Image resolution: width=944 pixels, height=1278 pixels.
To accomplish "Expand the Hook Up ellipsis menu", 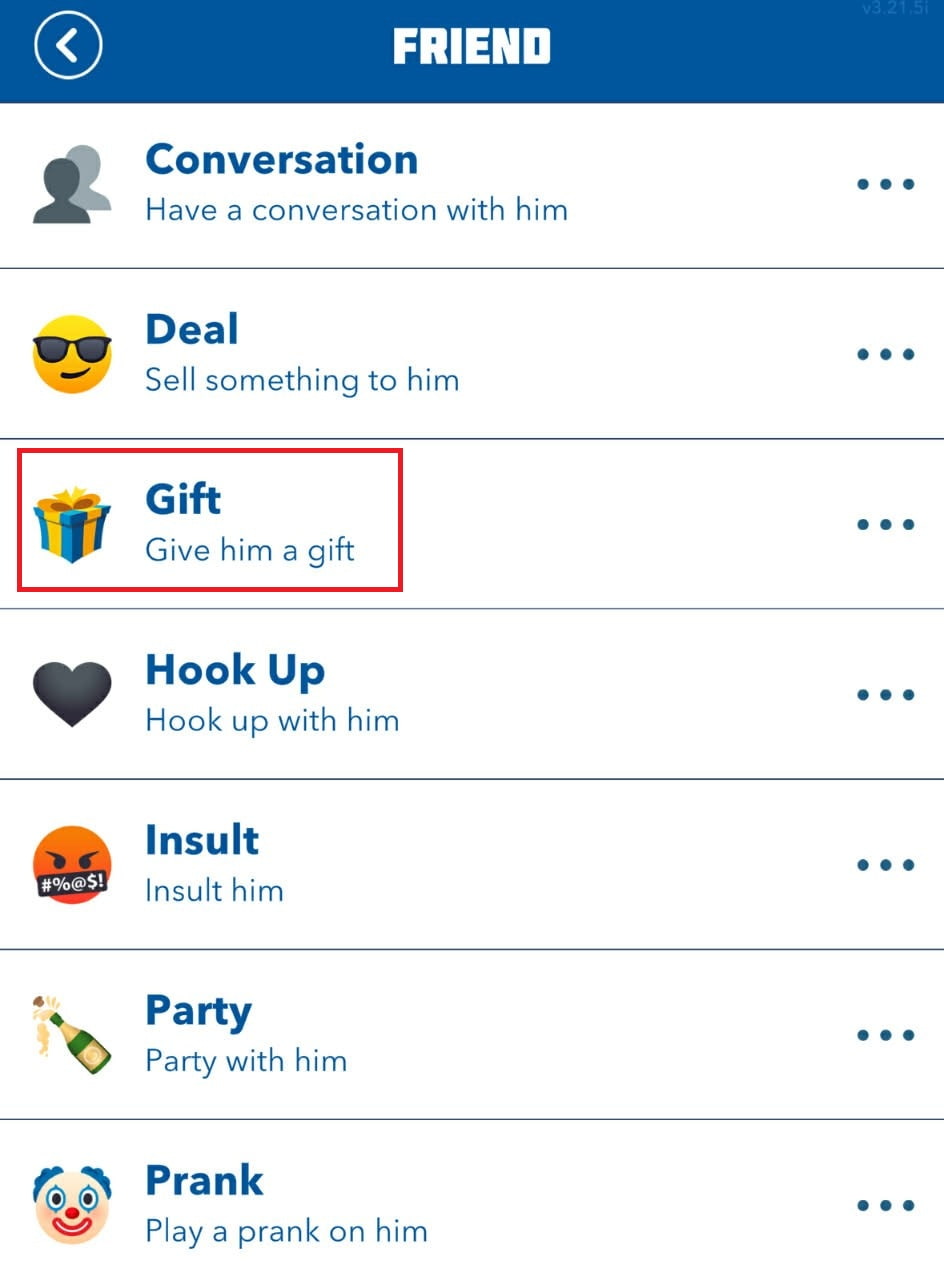I will tap(886, 694).
